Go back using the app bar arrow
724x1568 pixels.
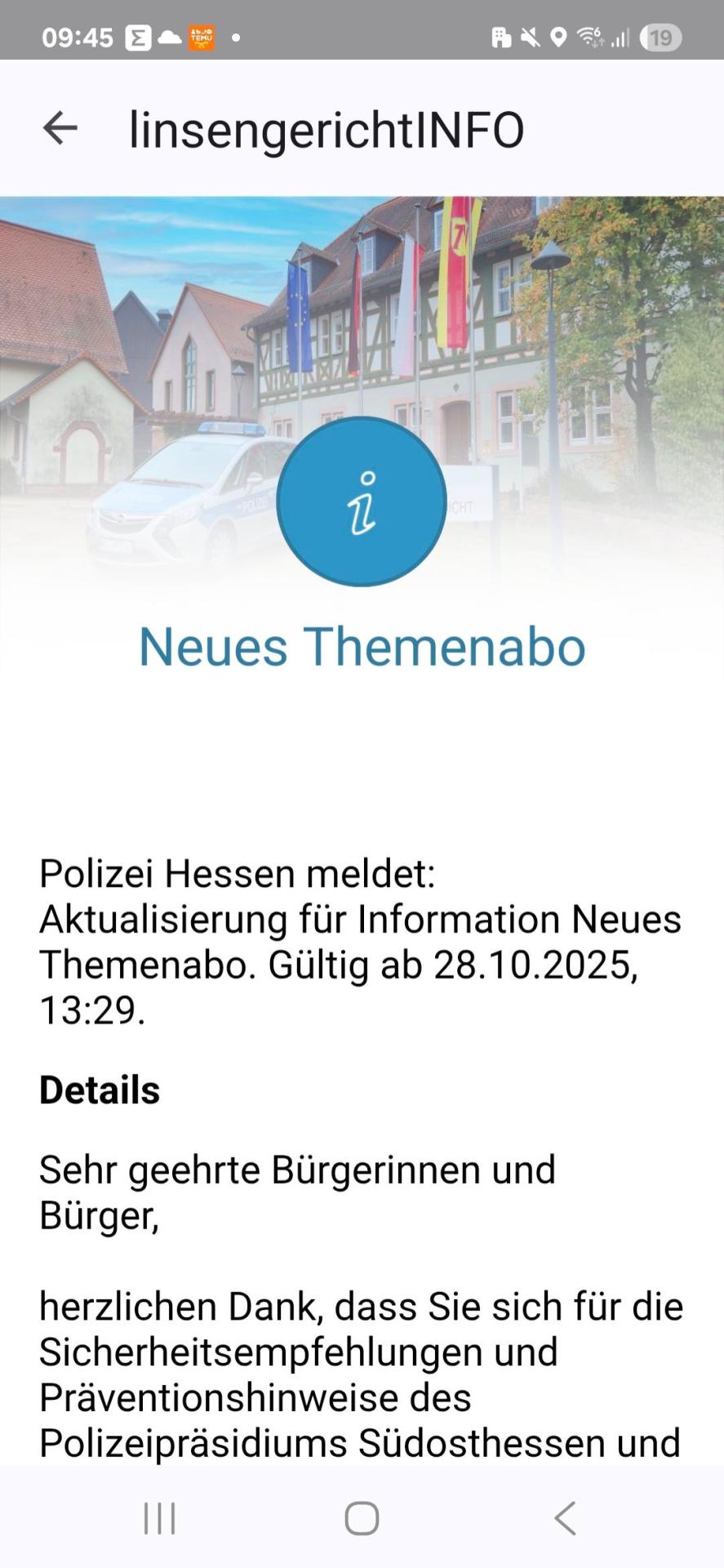60,128
